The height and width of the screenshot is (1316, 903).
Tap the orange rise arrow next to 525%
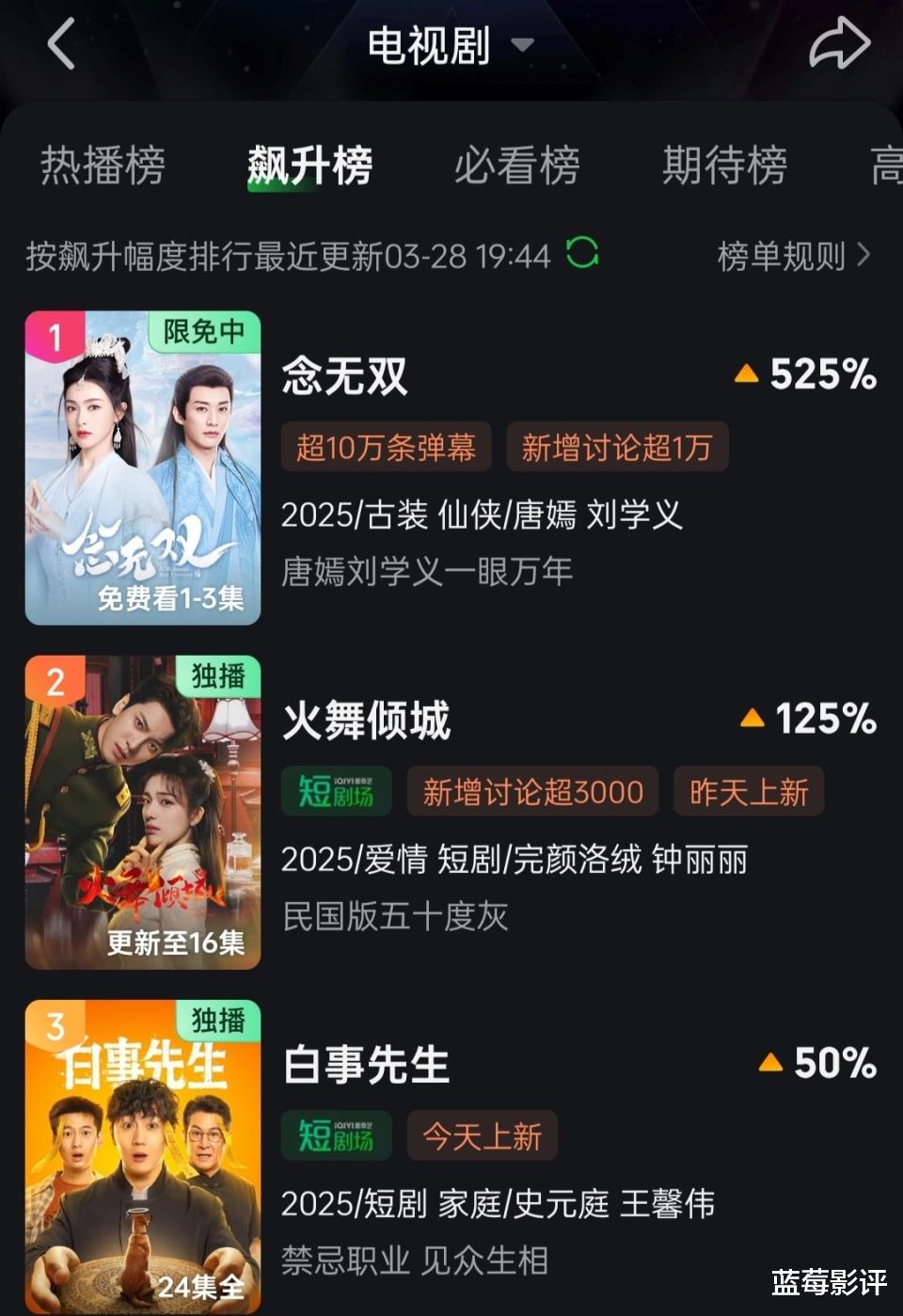coord(748,374)
